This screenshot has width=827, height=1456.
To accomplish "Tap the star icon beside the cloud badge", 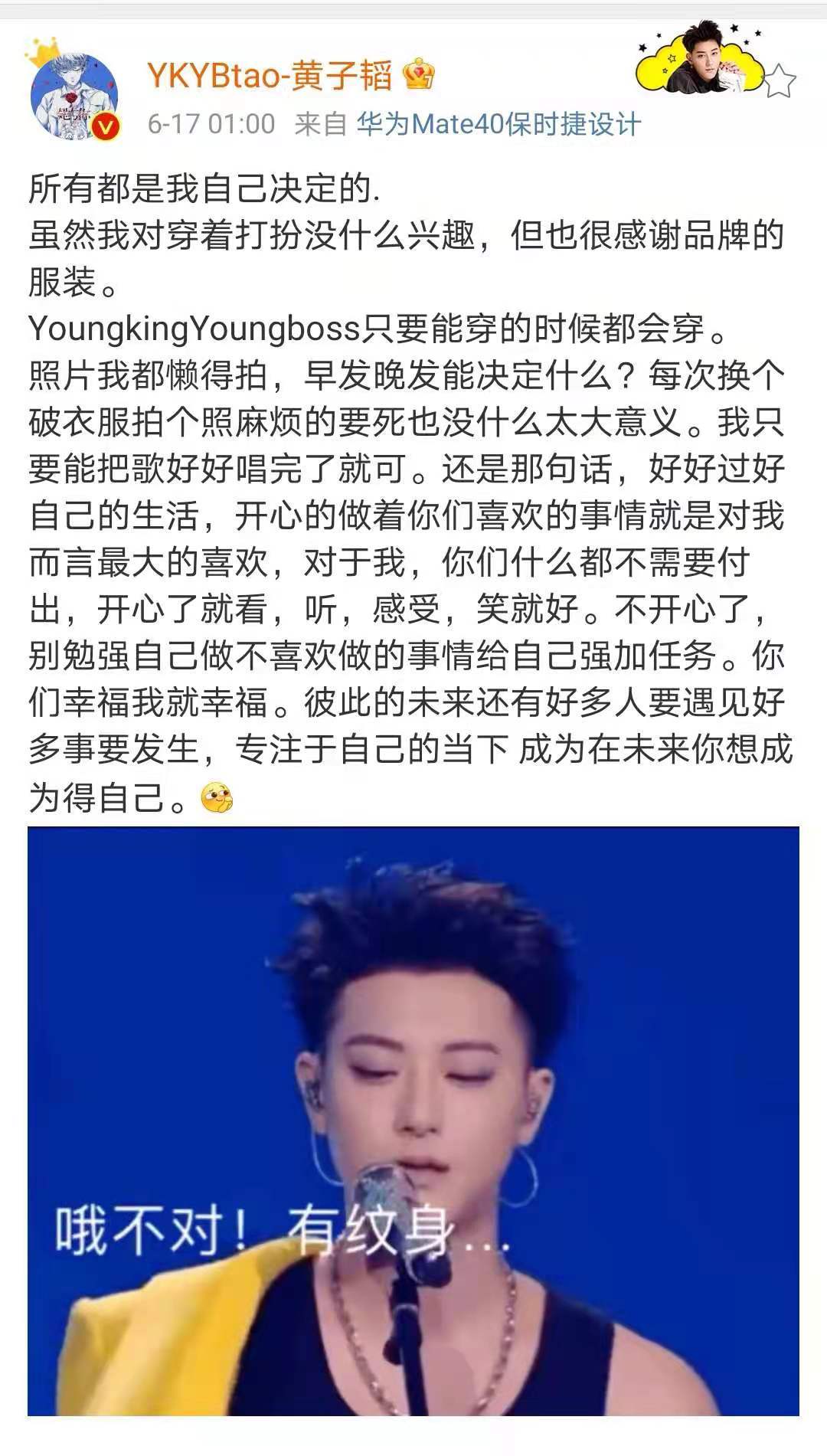I will click(x=779, y=80).
